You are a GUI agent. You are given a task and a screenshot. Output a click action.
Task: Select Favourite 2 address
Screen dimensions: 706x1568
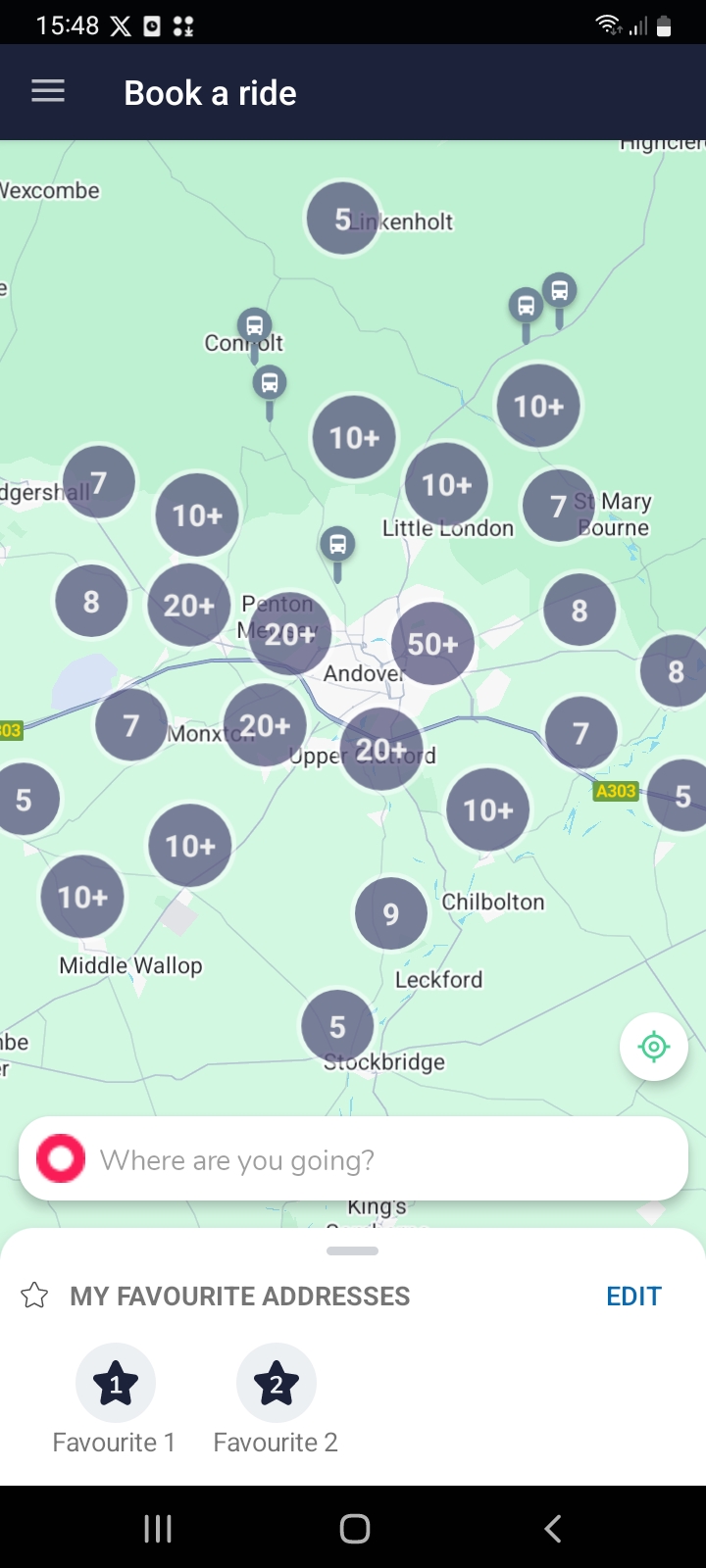276,1384
